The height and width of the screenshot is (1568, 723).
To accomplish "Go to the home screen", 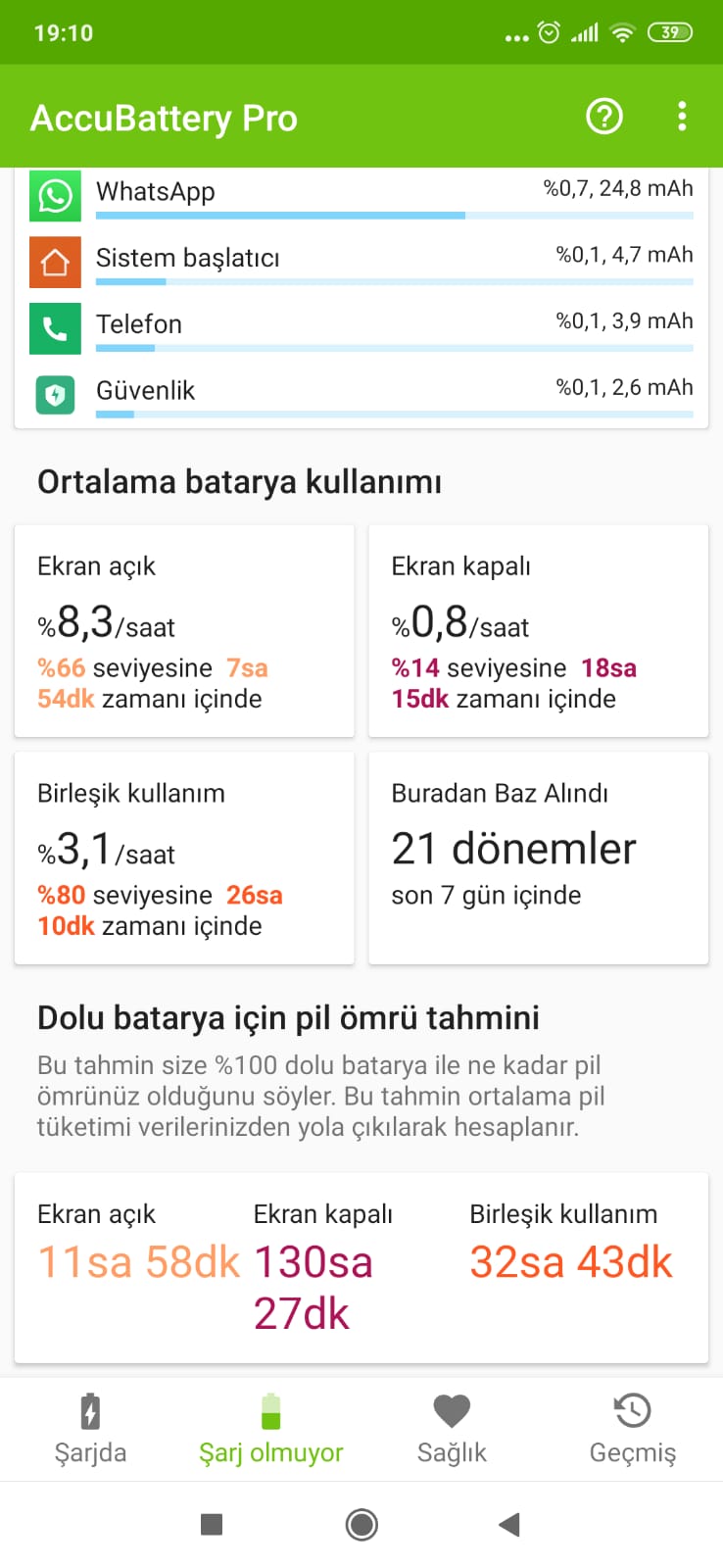I will tap(361, 1525).
